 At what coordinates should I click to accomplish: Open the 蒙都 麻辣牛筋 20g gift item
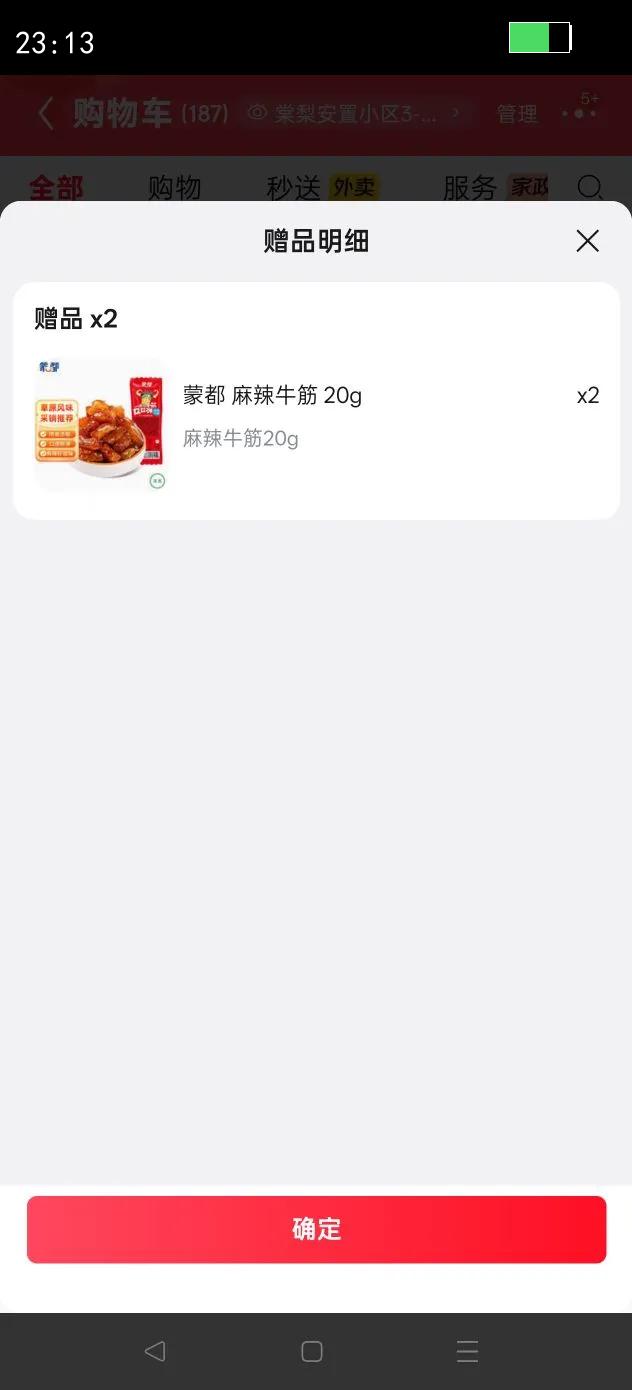point(272,396)
